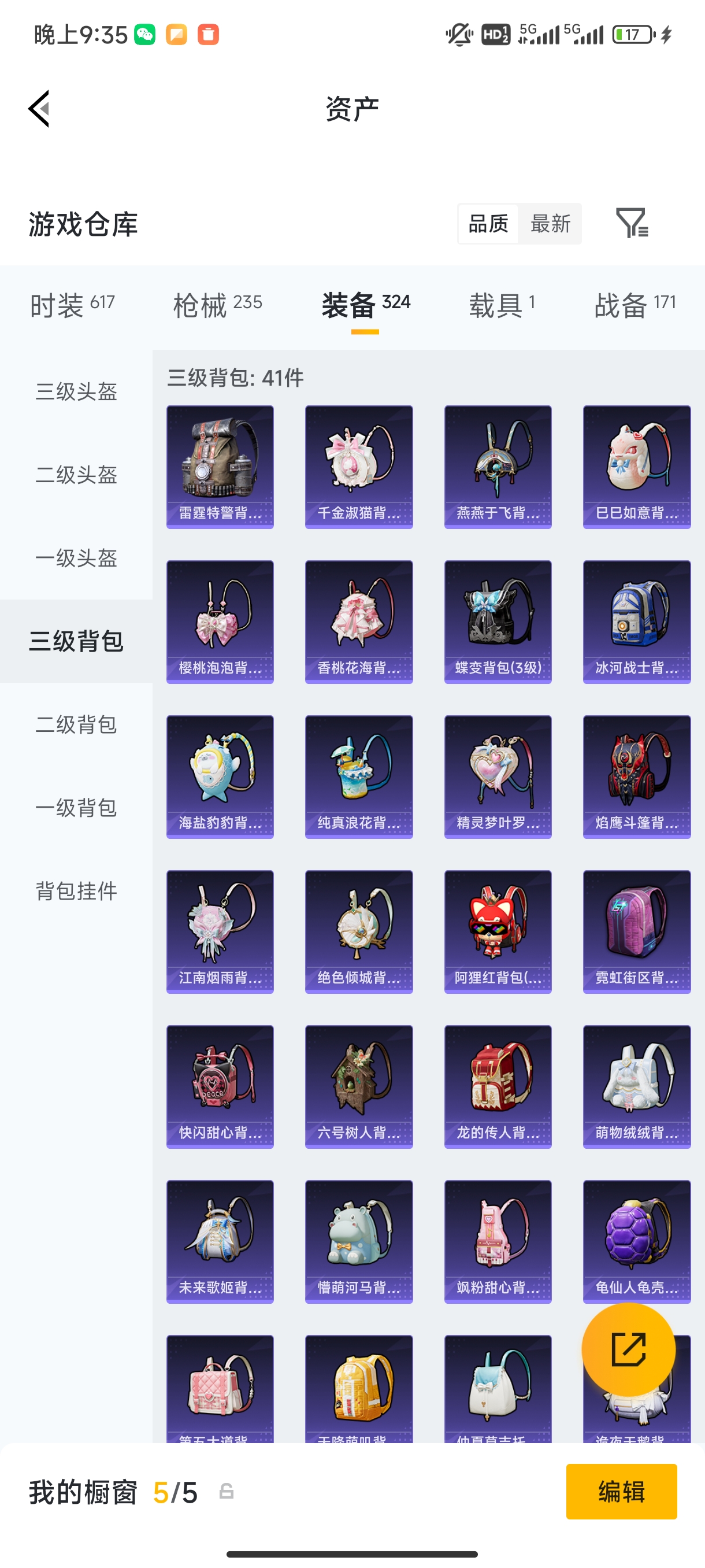The height and width of the screenshot is (1568, 705).
Task: Tap the orange chat app status bar icon
Action: pyautogui.click(x=176, y=35)
